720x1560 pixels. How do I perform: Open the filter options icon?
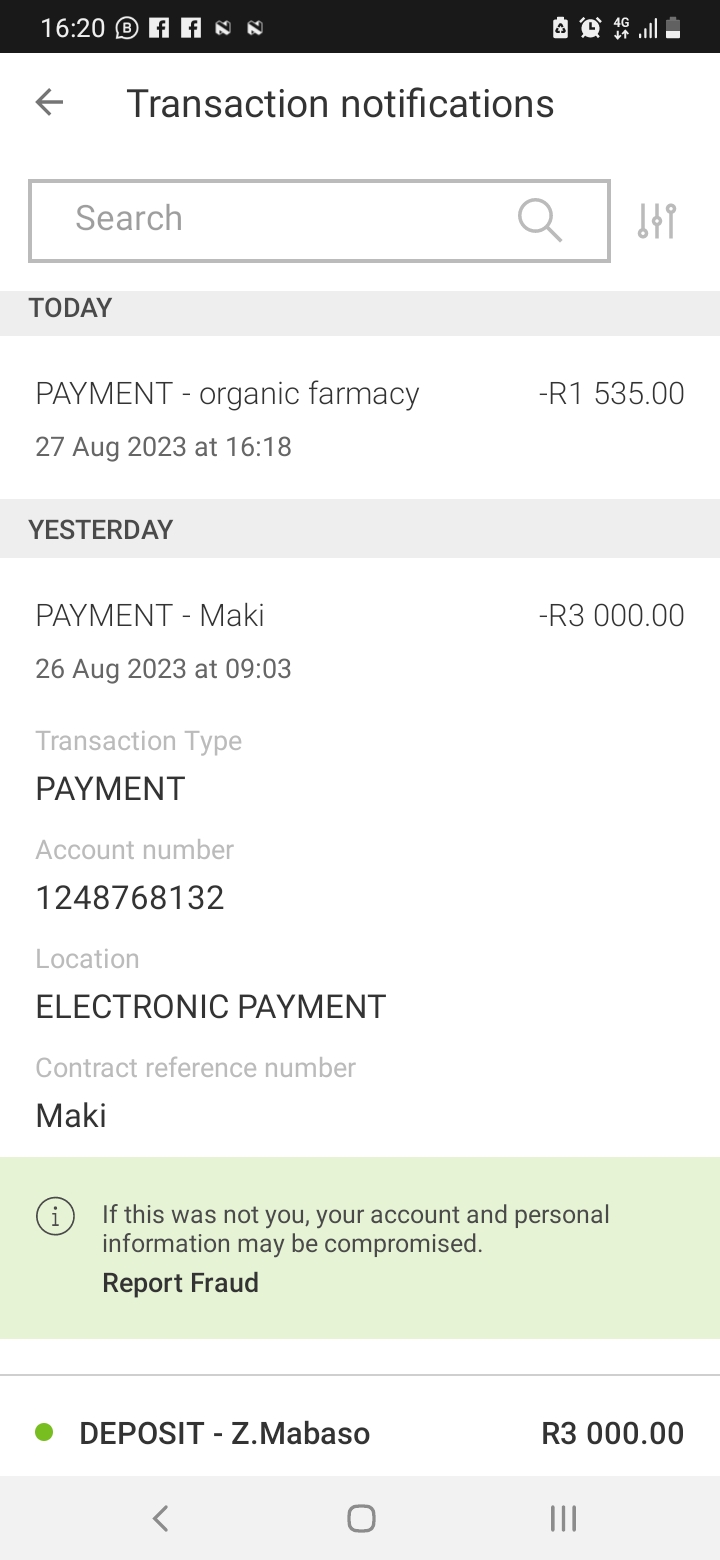(657, 221)
